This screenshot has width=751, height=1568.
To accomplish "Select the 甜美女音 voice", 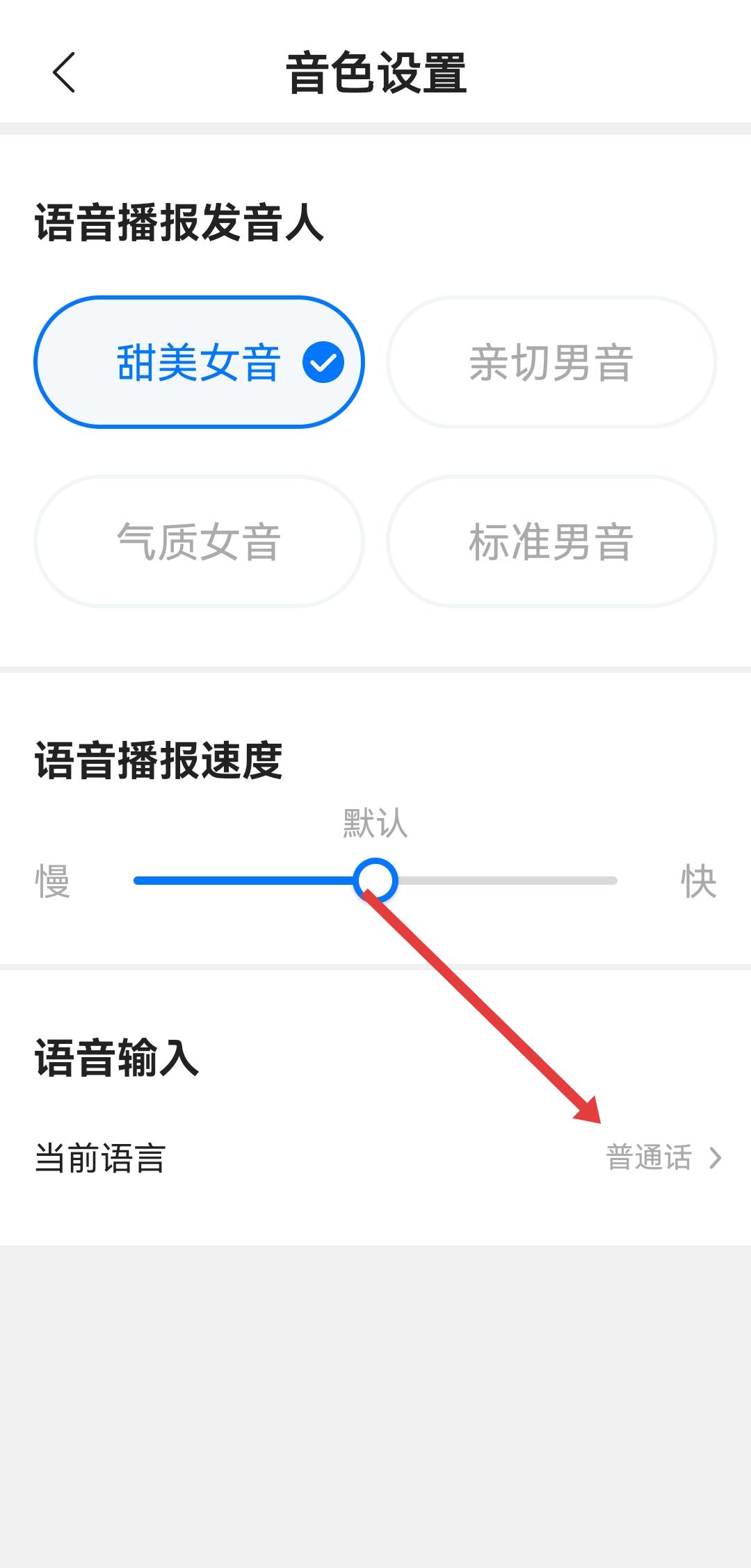I will pyautogui.click(x=199, y=362).
